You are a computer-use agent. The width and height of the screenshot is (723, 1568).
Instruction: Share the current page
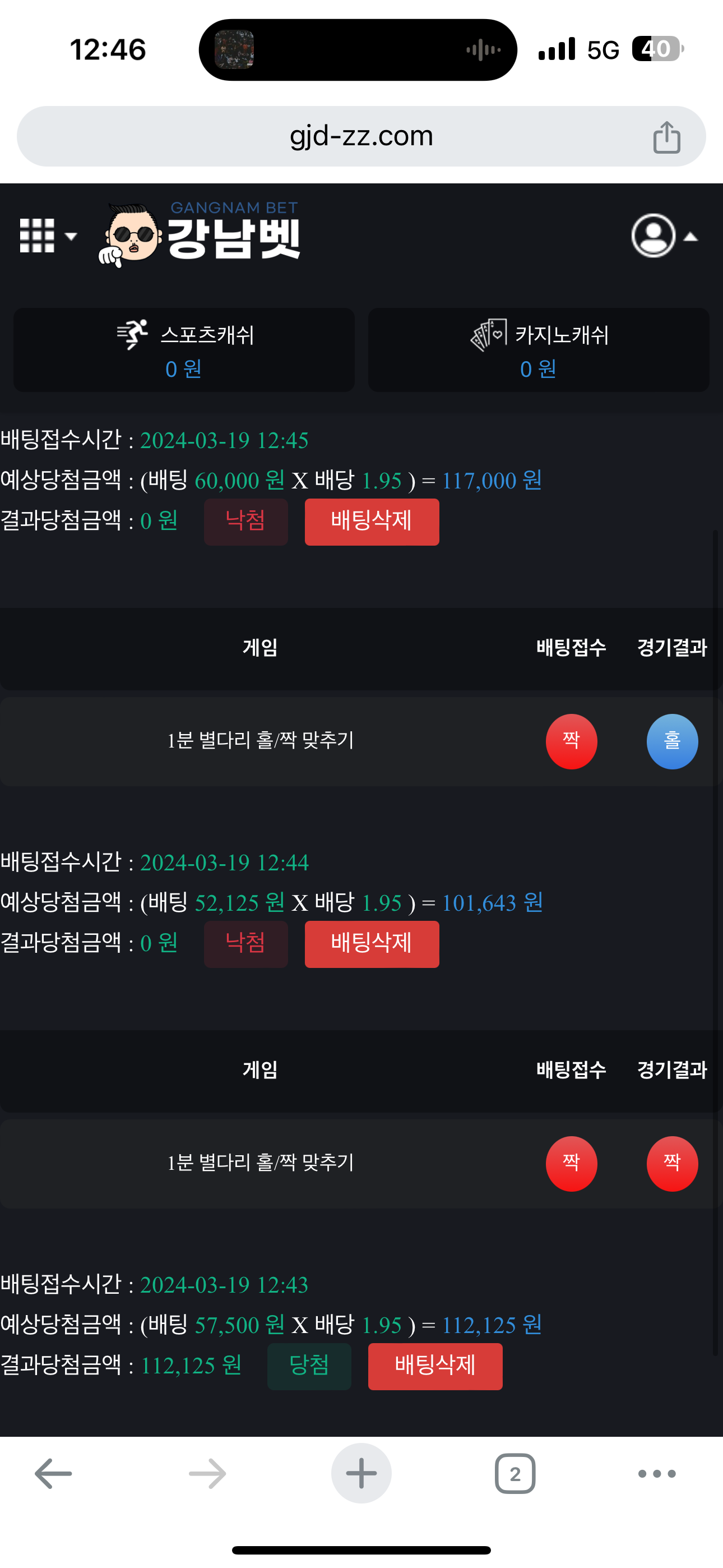[666, 136]
